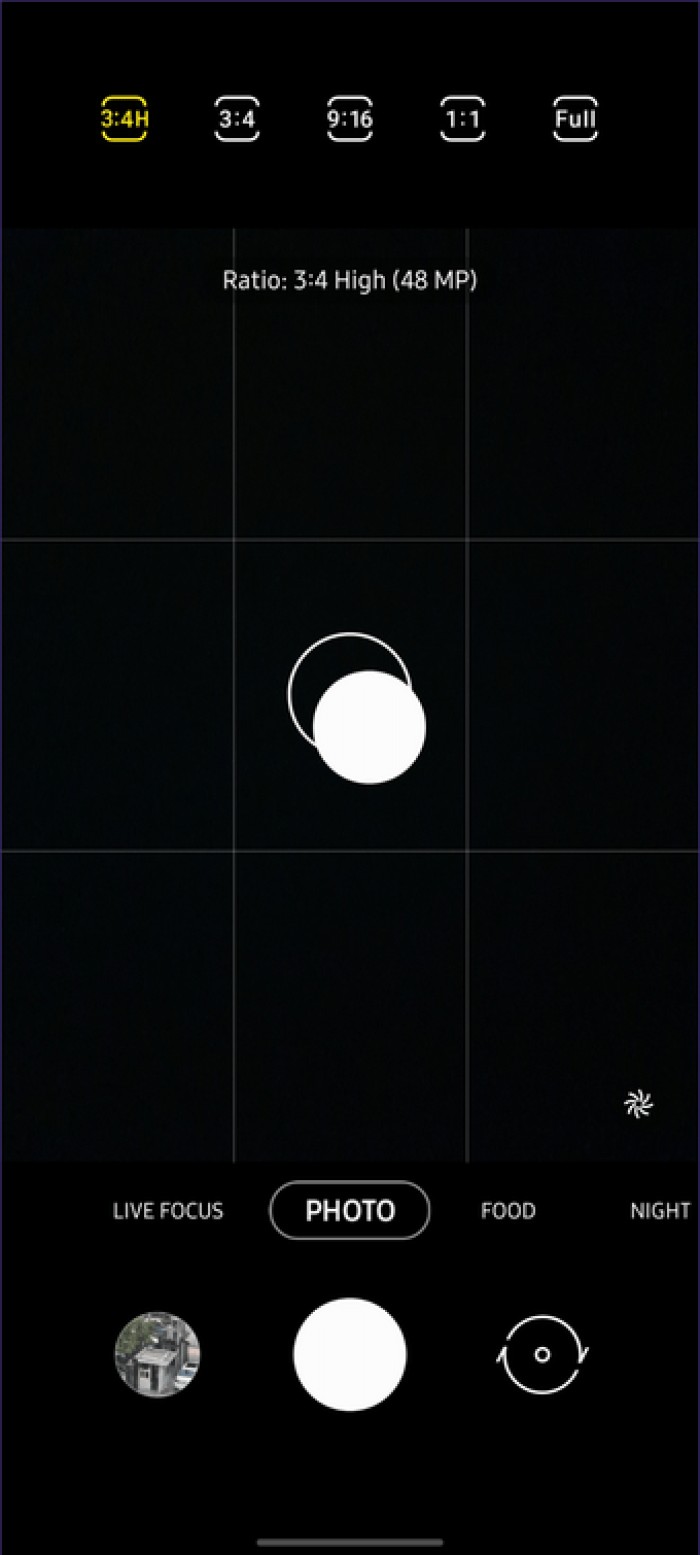Image resolution: width=700 pixels, height=1555 pixels.
Task: Set the ratio to 1:1 square
Action: click(462, 119)
